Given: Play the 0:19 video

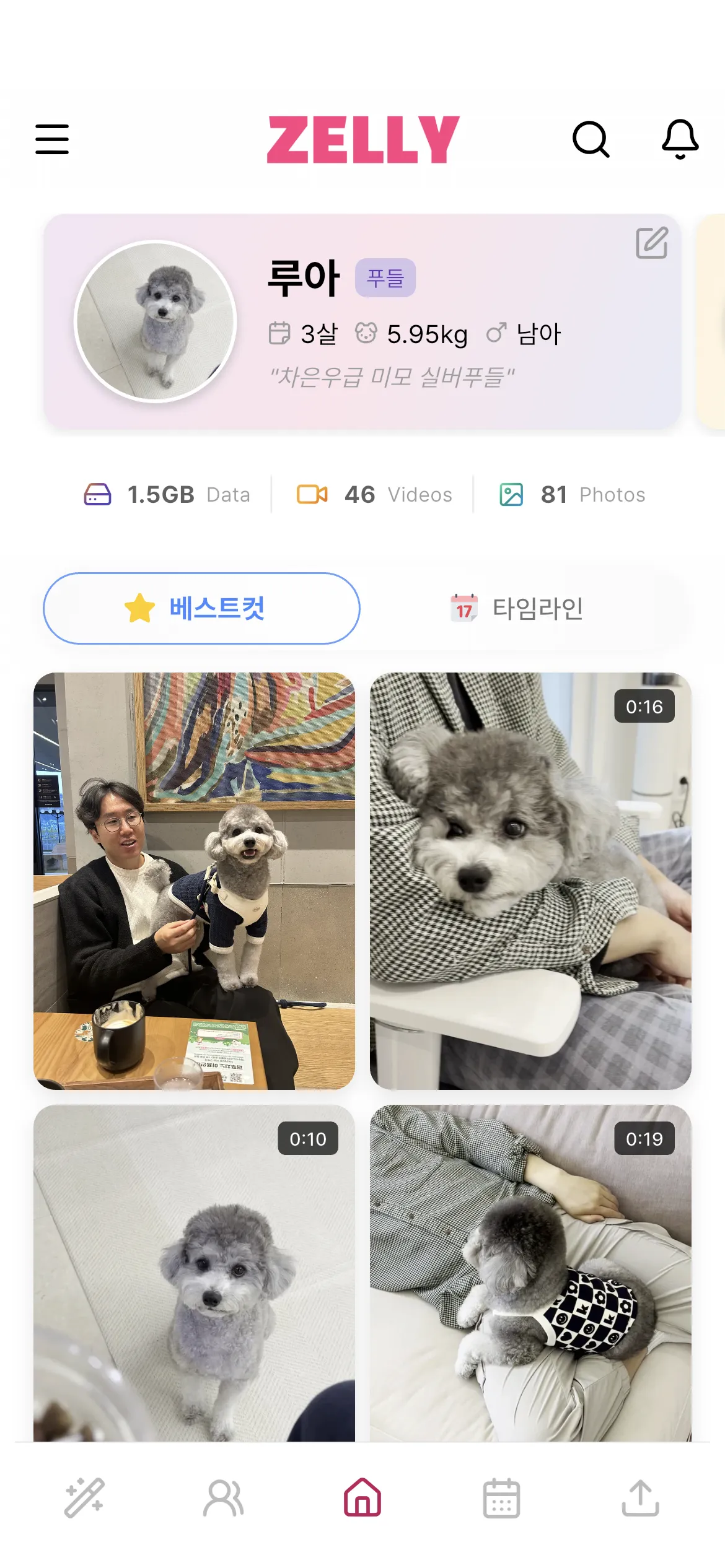Looking at the screenshot, I should pyautogui.click(x=530, y=1273).
